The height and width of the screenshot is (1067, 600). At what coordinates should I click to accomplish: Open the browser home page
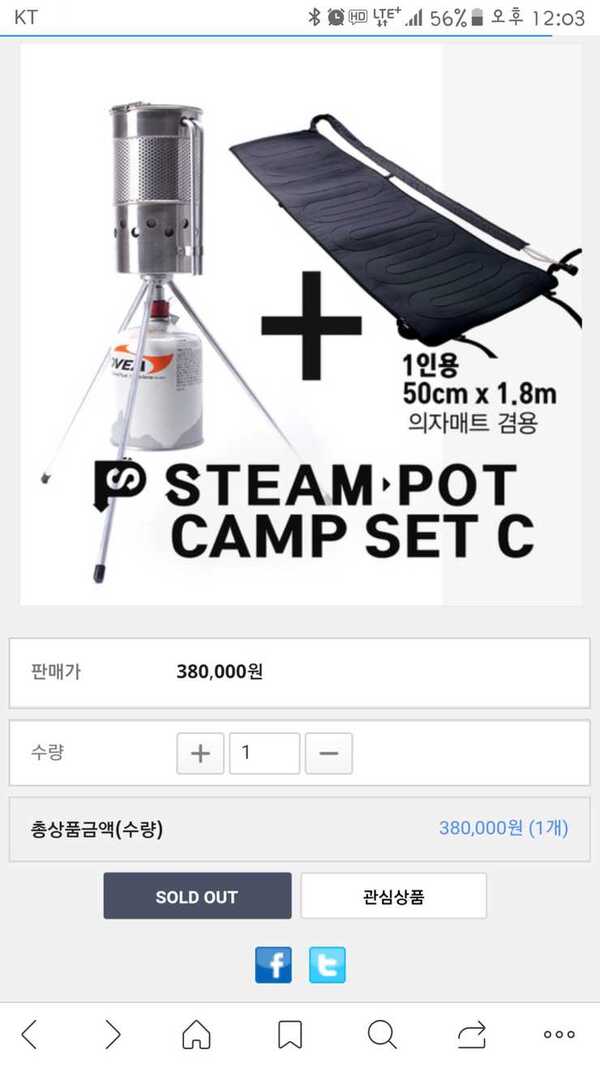point(197,1034)
